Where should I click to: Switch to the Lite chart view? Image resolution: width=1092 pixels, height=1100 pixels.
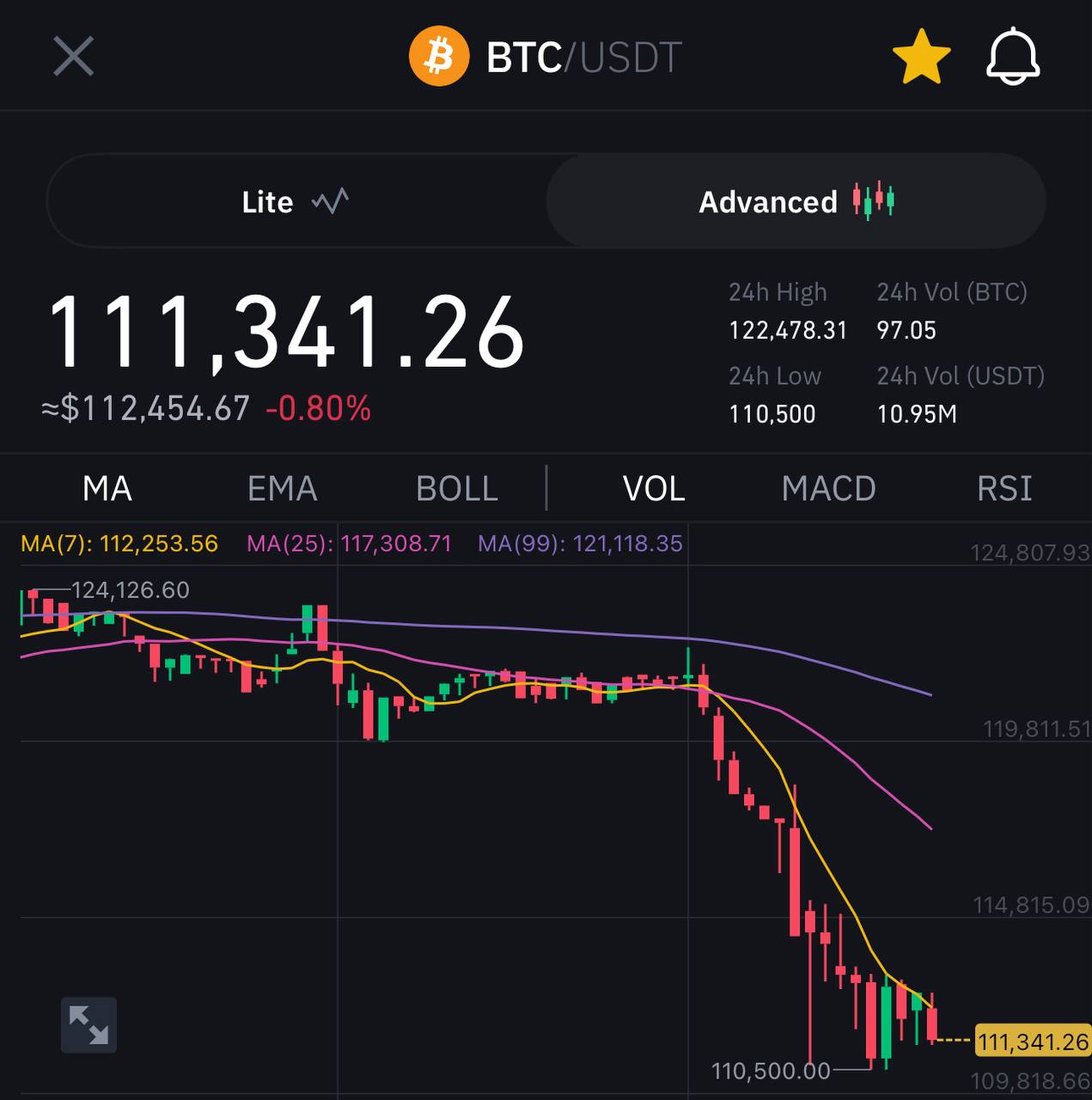295,202
